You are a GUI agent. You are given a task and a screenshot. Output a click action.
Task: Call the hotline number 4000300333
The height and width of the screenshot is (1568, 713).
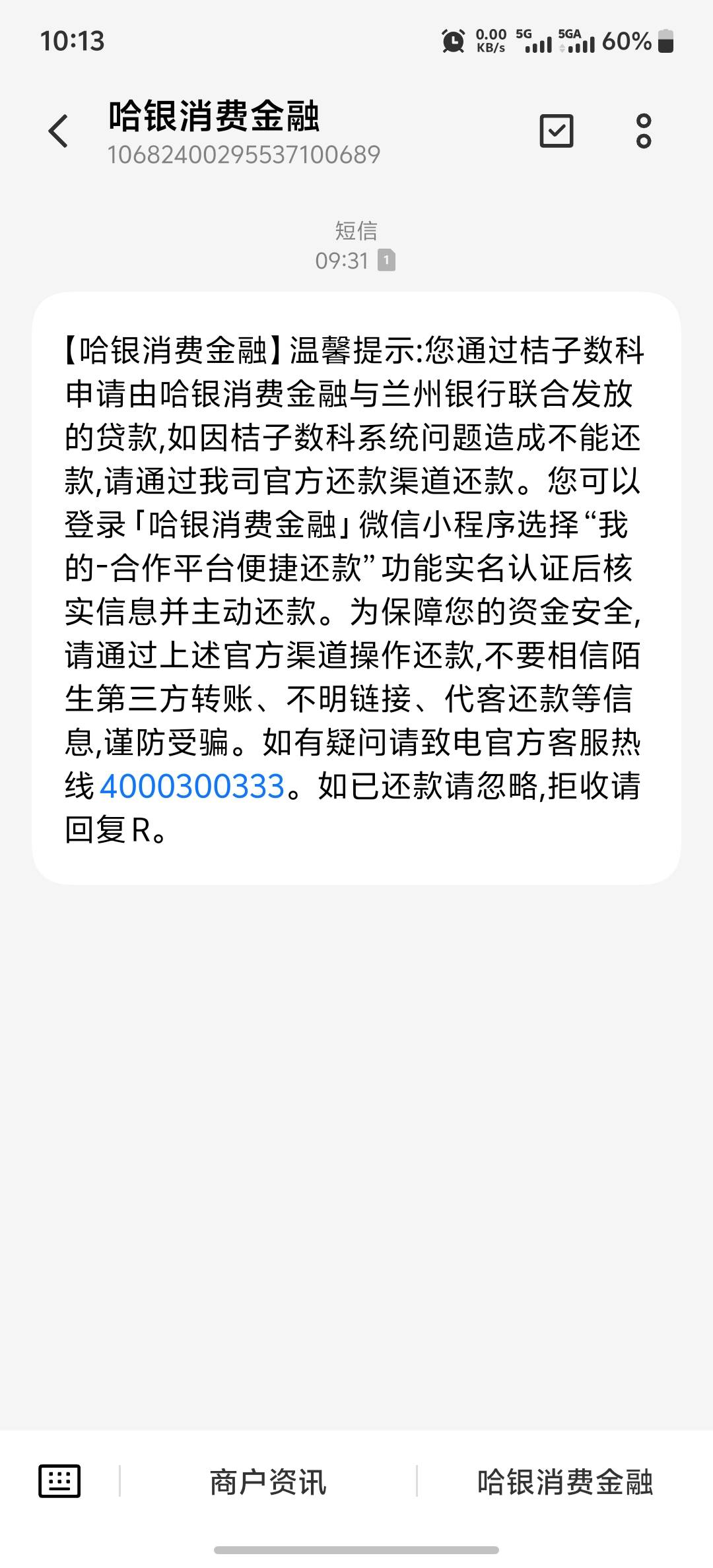click(x=192, y=786)
